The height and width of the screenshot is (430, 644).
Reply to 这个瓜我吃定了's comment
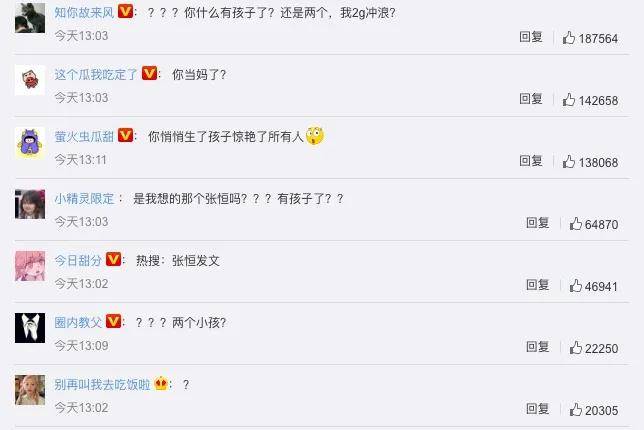coord(530,99)
